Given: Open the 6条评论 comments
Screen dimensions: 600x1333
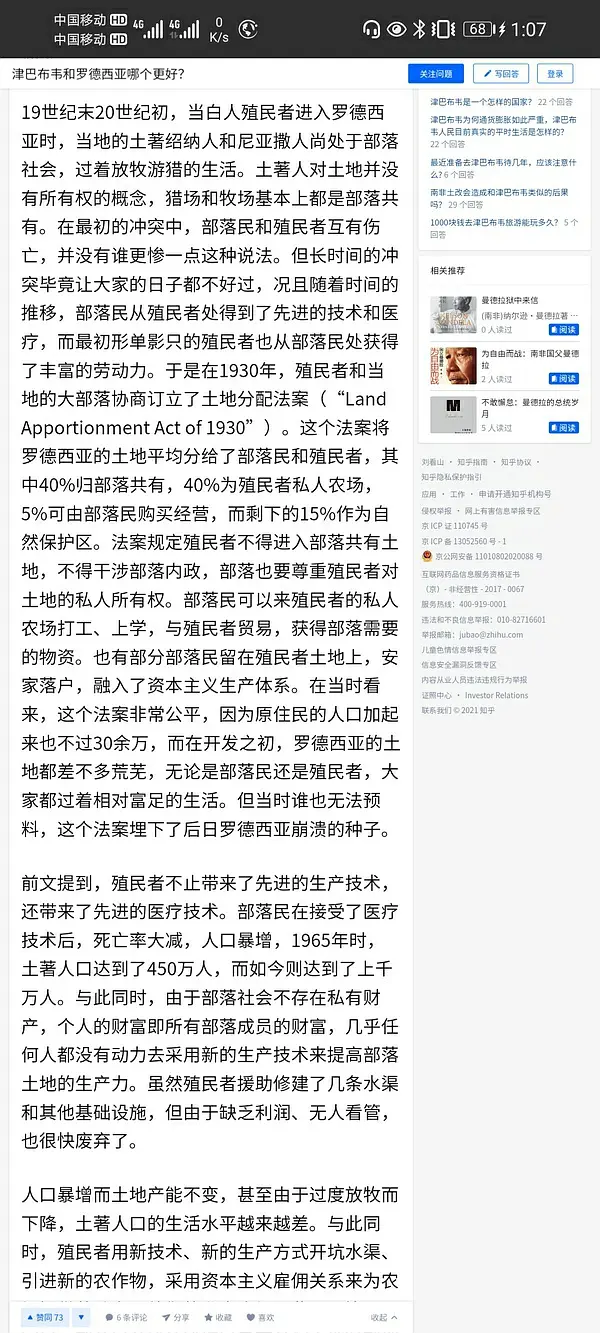Looking at the screenshot, I should coord(126,1317).
